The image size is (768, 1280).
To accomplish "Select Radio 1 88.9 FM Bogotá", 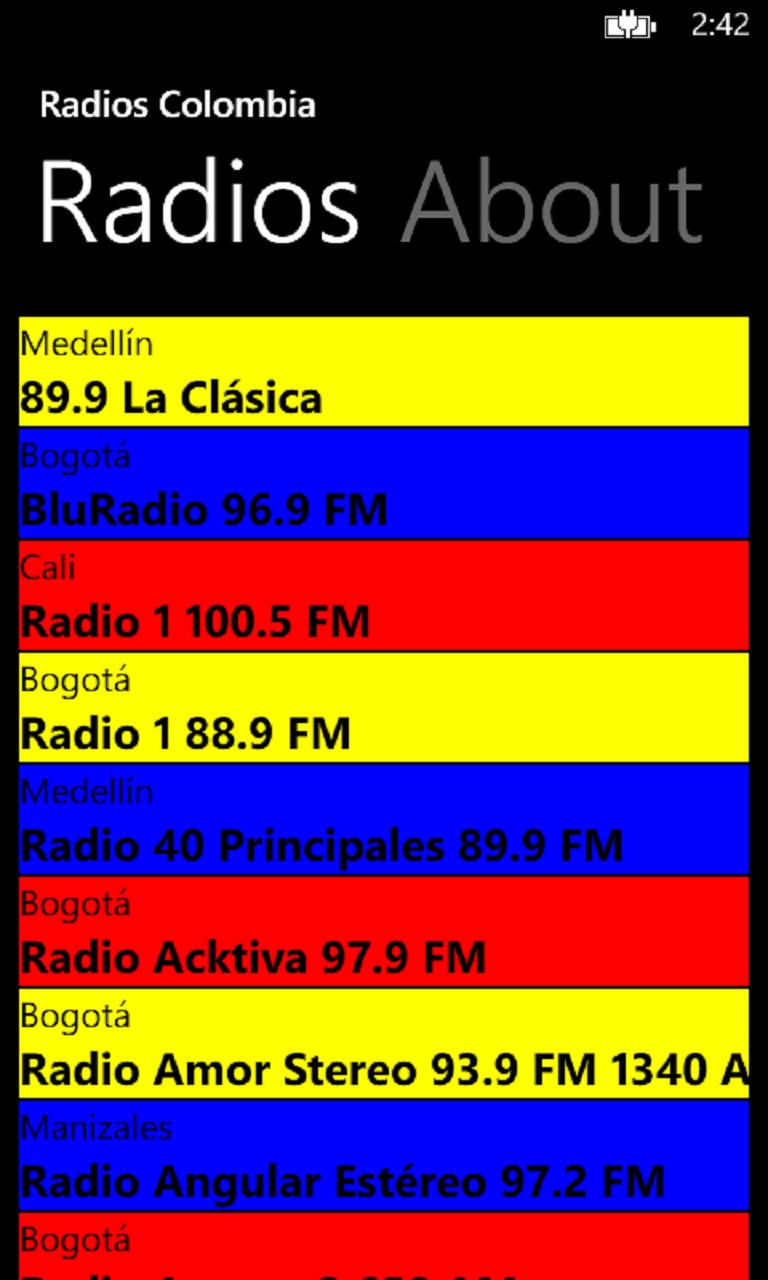I will pyautogui.click(x=384, y=707).
